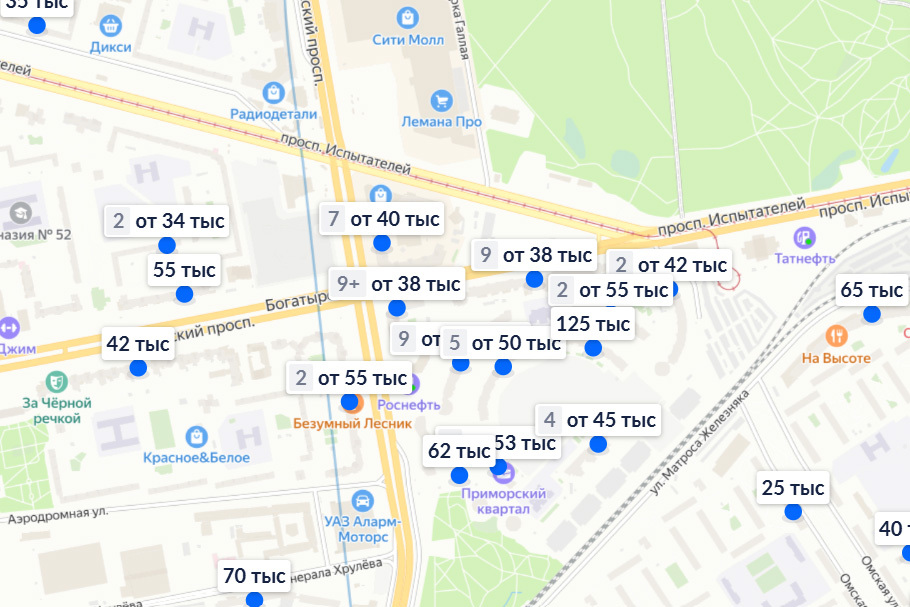Open the '2 от 34 тыс' listing marker
This screenshot has height=607, width=910.
[x=167, y=221]
